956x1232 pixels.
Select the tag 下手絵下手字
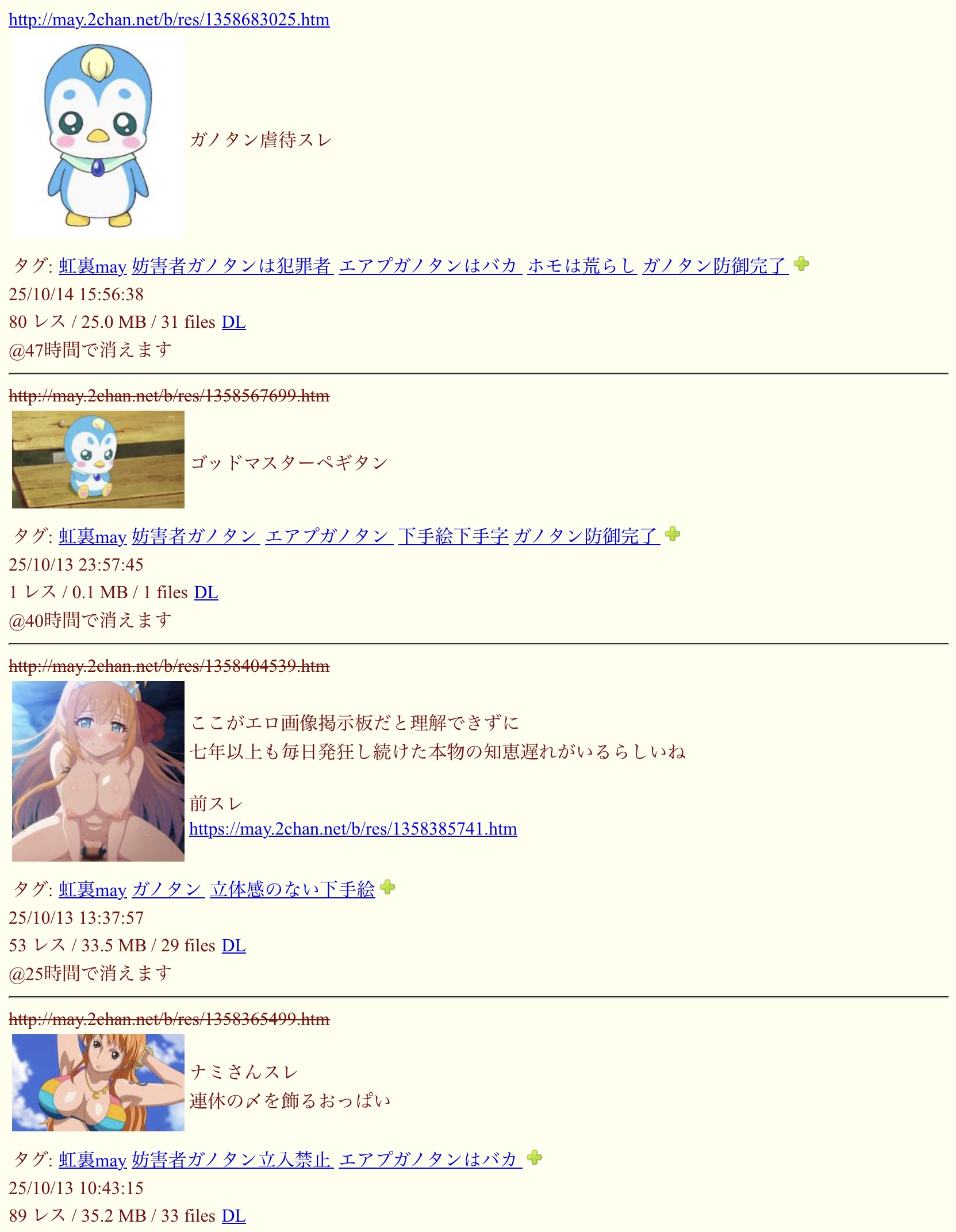click(x=453, y=536)
